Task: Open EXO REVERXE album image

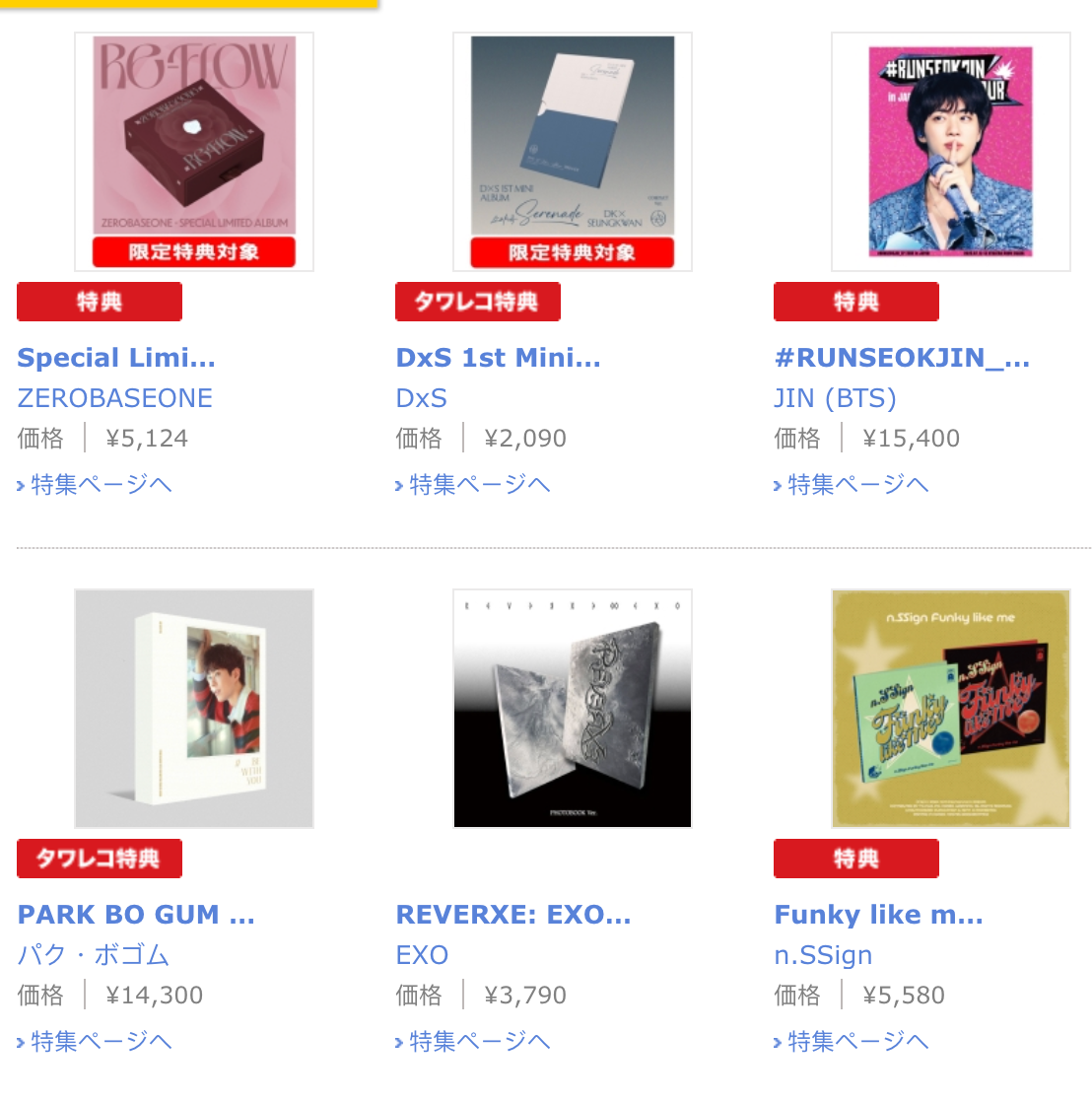Action: pyautogui.click(x=573, y=708)
